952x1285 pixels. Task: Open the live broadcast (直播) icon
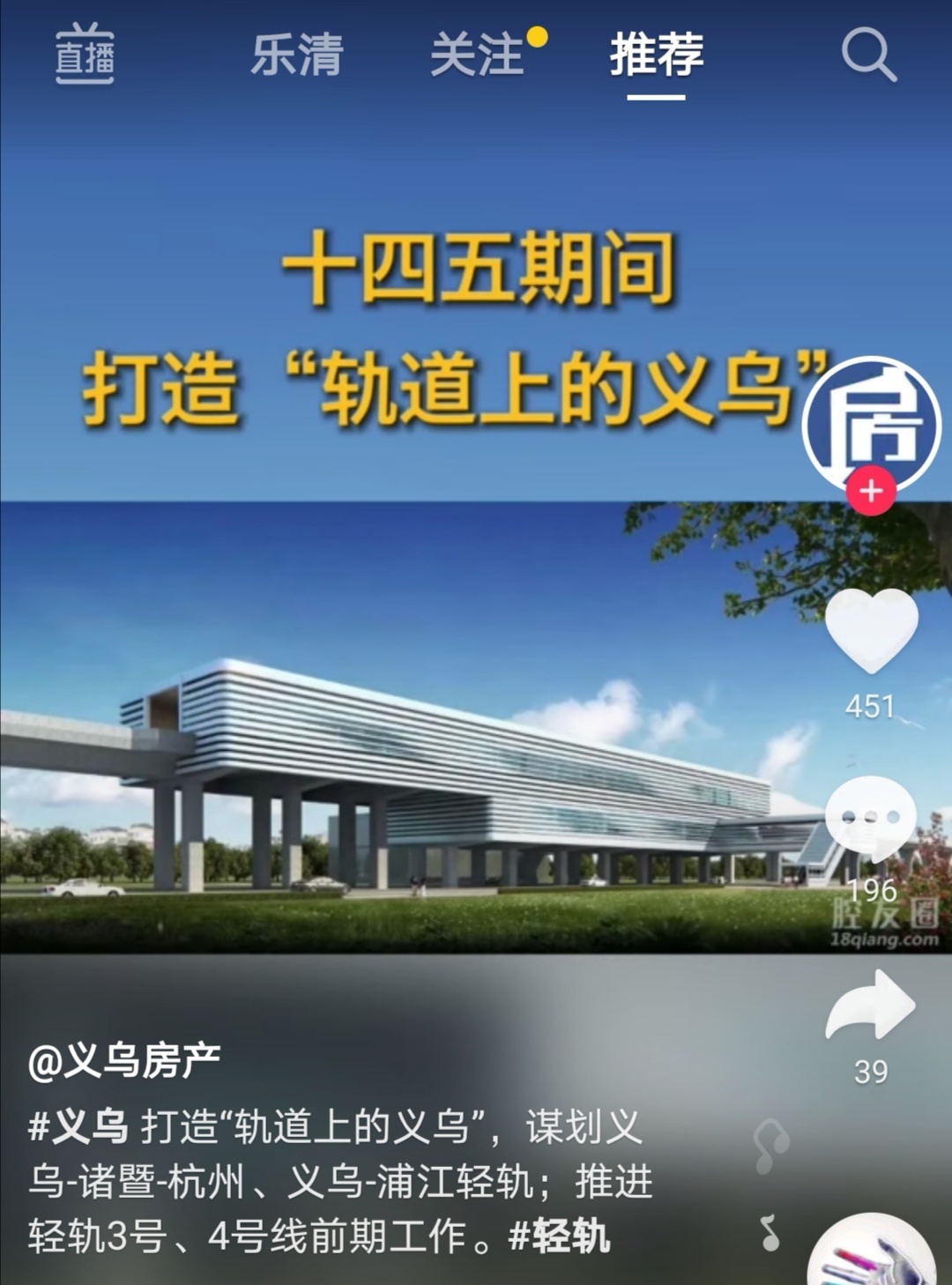click(x=85, y=55)
